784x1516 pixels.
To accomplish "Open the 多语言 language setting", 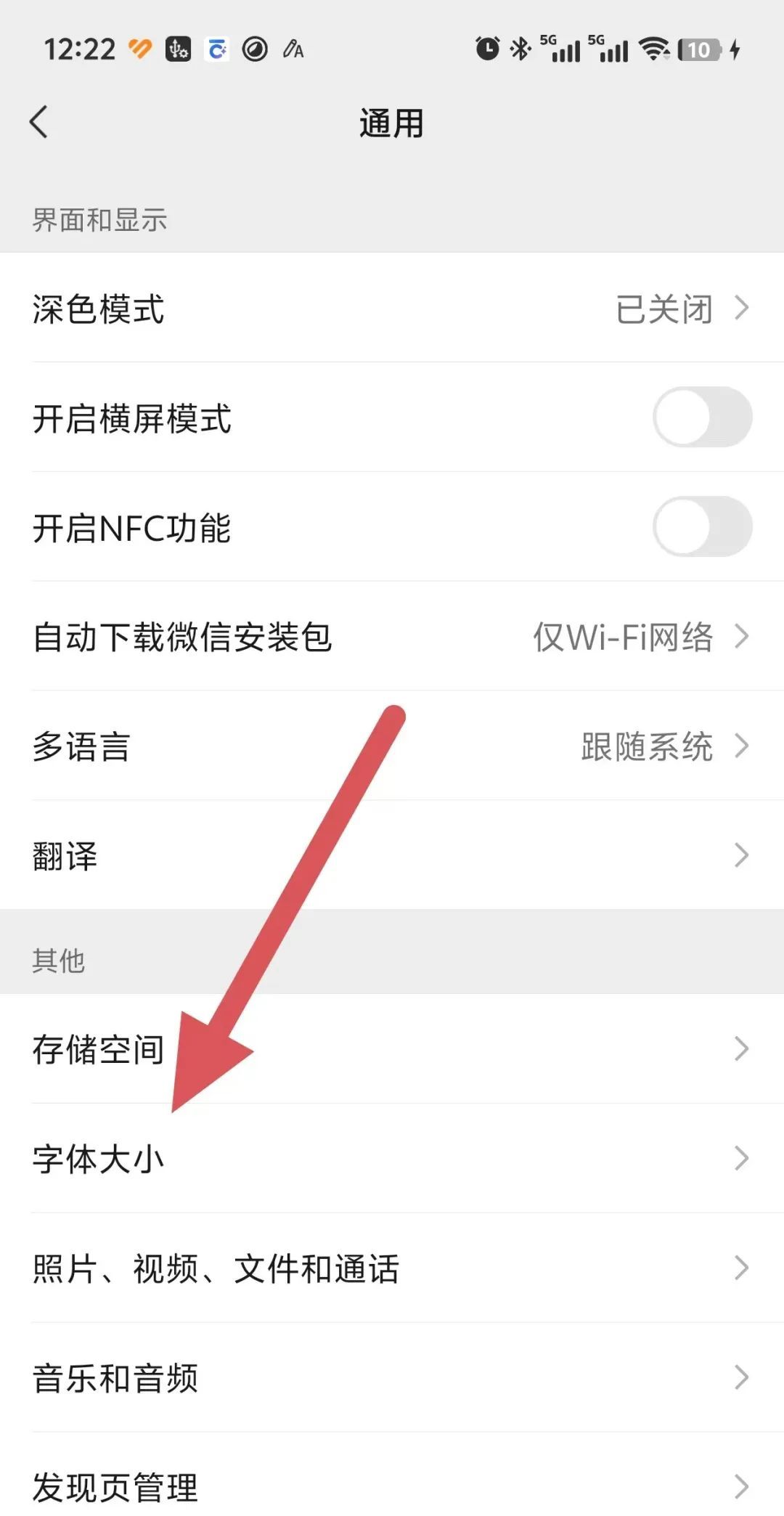I will (392, 746).
